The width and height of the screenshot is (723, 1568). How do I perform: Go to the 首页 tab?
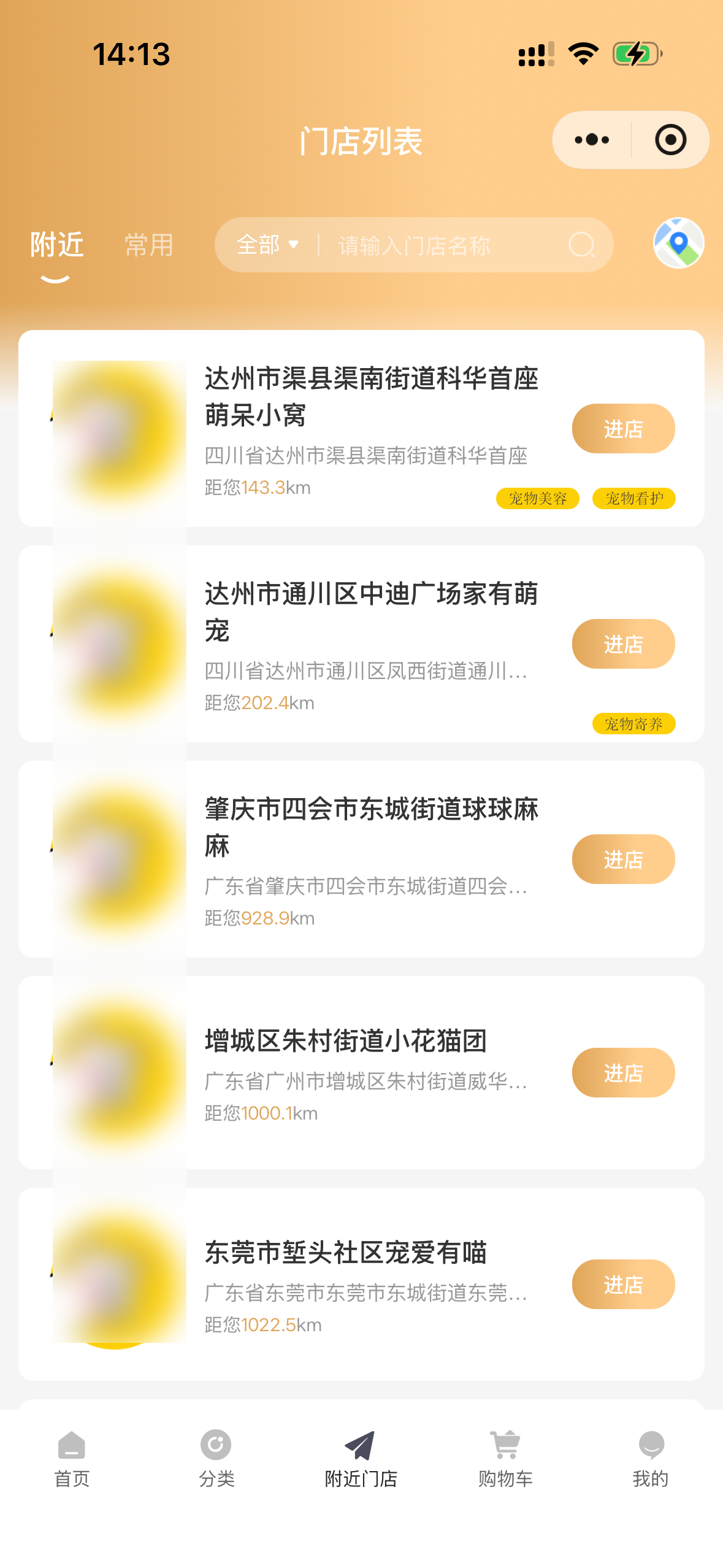coord(72,1459)
